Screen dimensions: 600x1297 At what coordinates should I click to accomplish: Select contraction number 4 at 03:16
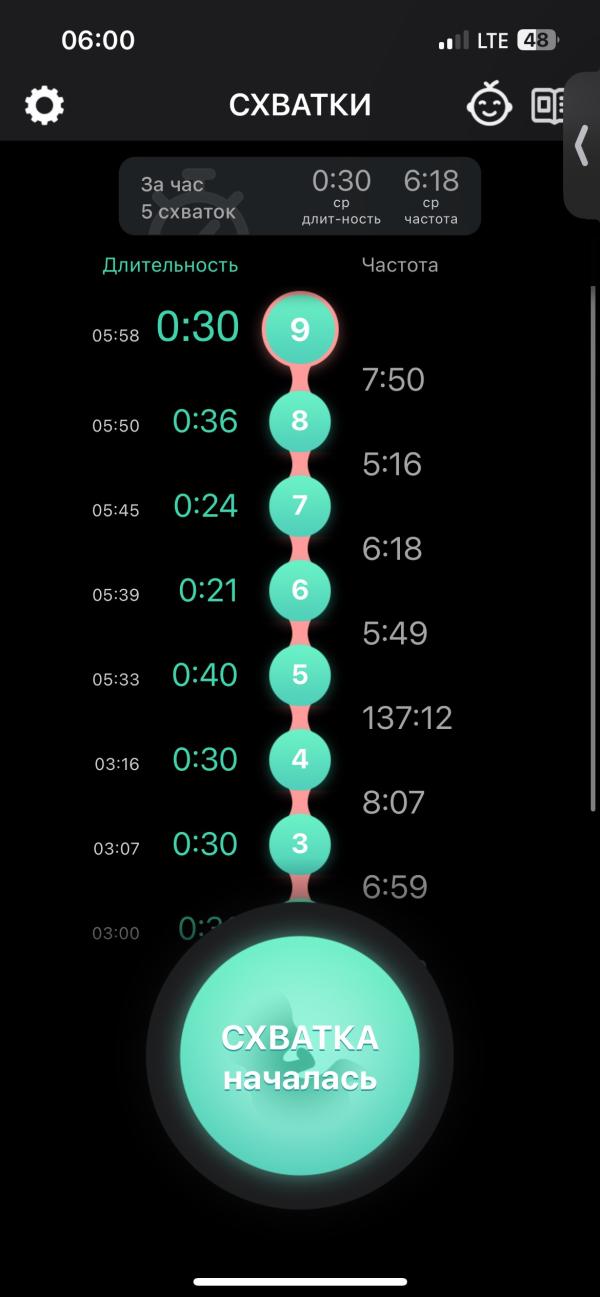tap(300, 759)
